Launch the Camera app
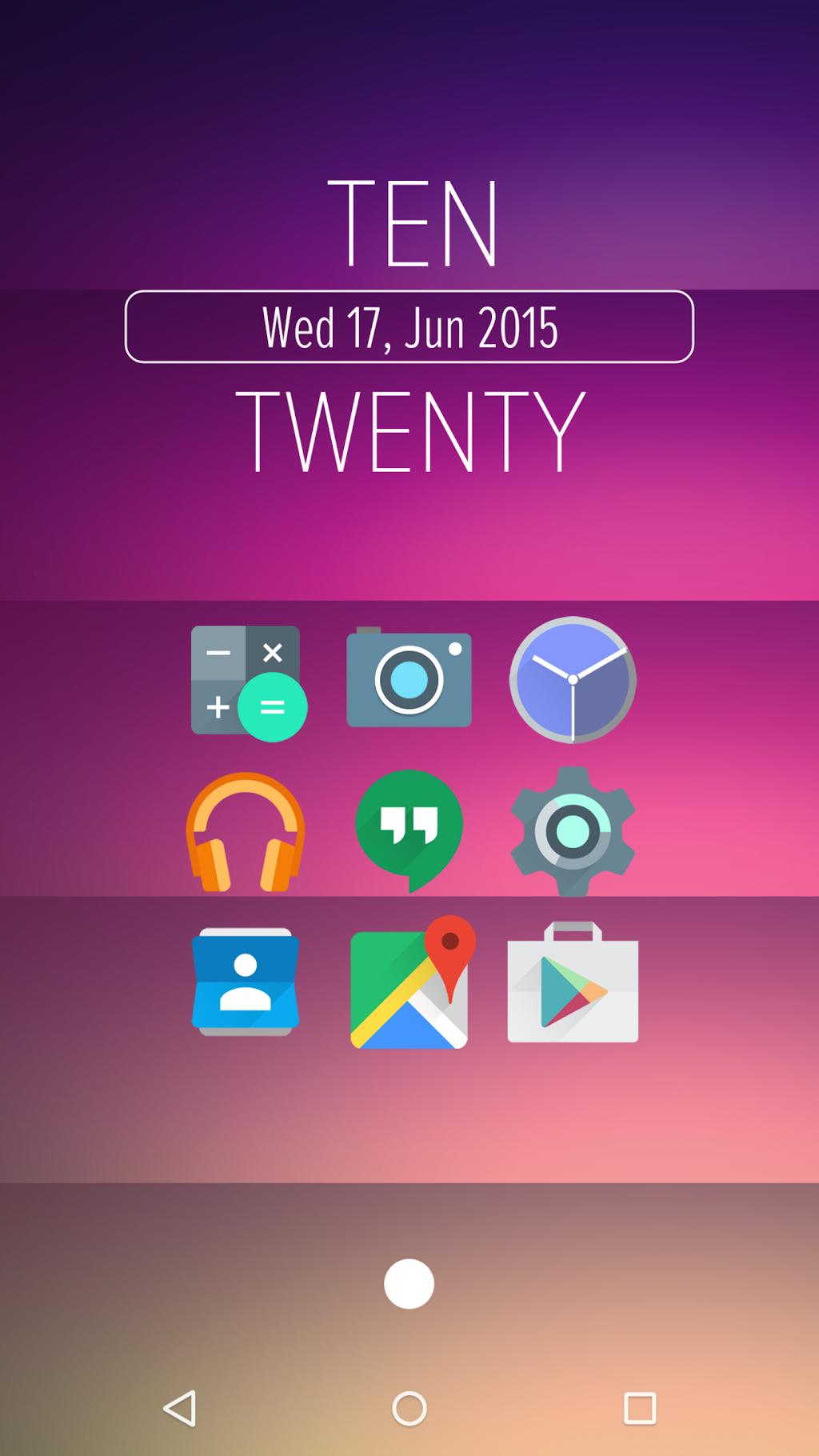Image resolution: width=819 pixels, height=1456 pixels. [x=409, y=677]
